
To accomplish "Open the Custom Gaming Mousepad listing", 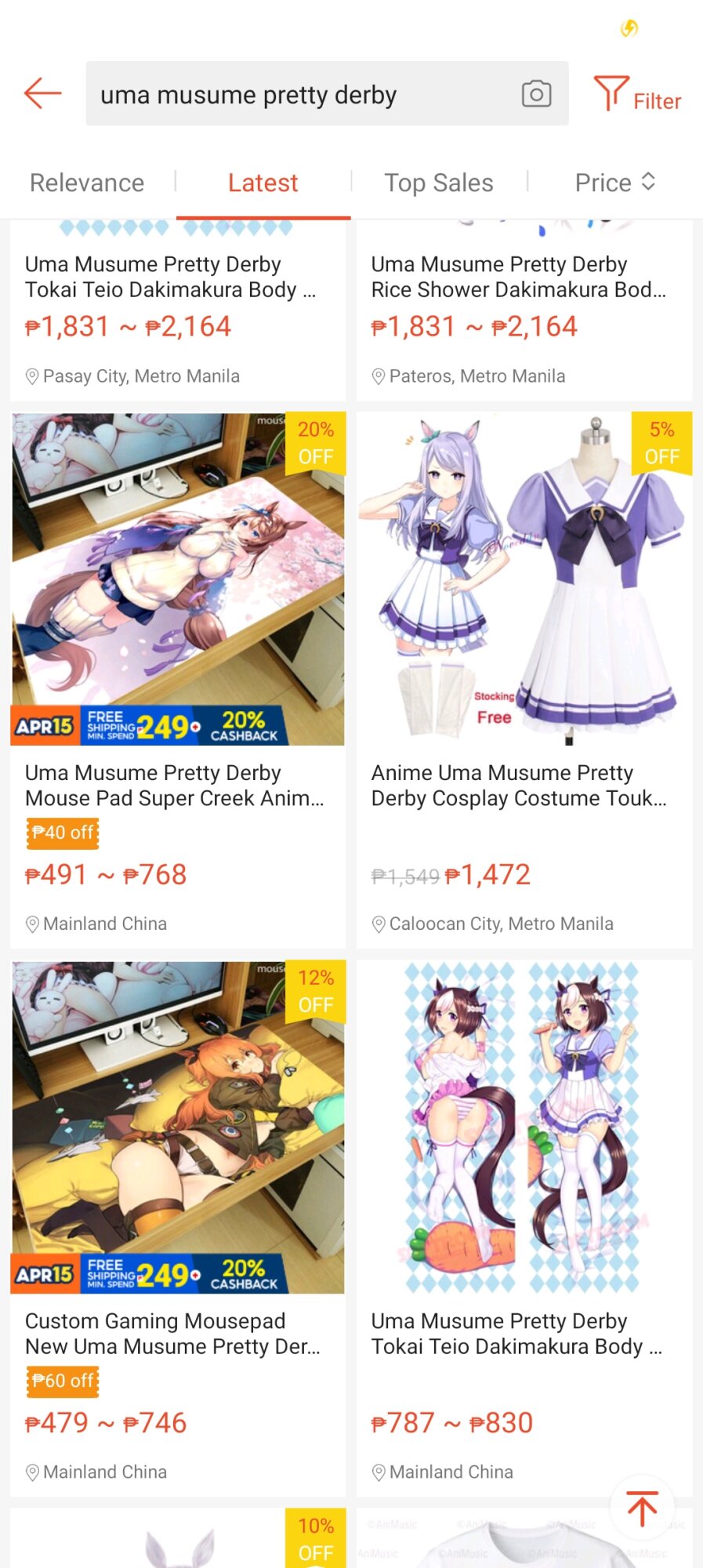I will (x=178, y=1228).
